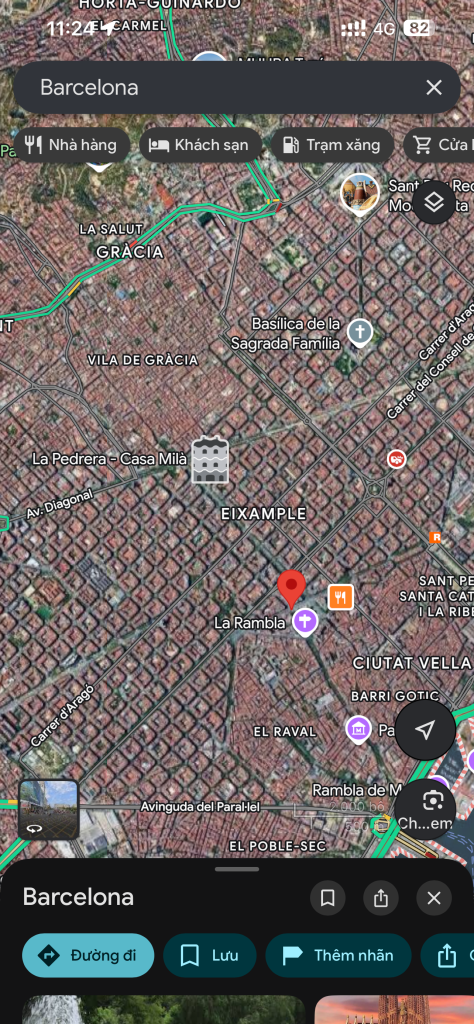Save Barcelona with the Lưu button
The height and width of the screenshot is (1024, 474).
click(210, 955)
